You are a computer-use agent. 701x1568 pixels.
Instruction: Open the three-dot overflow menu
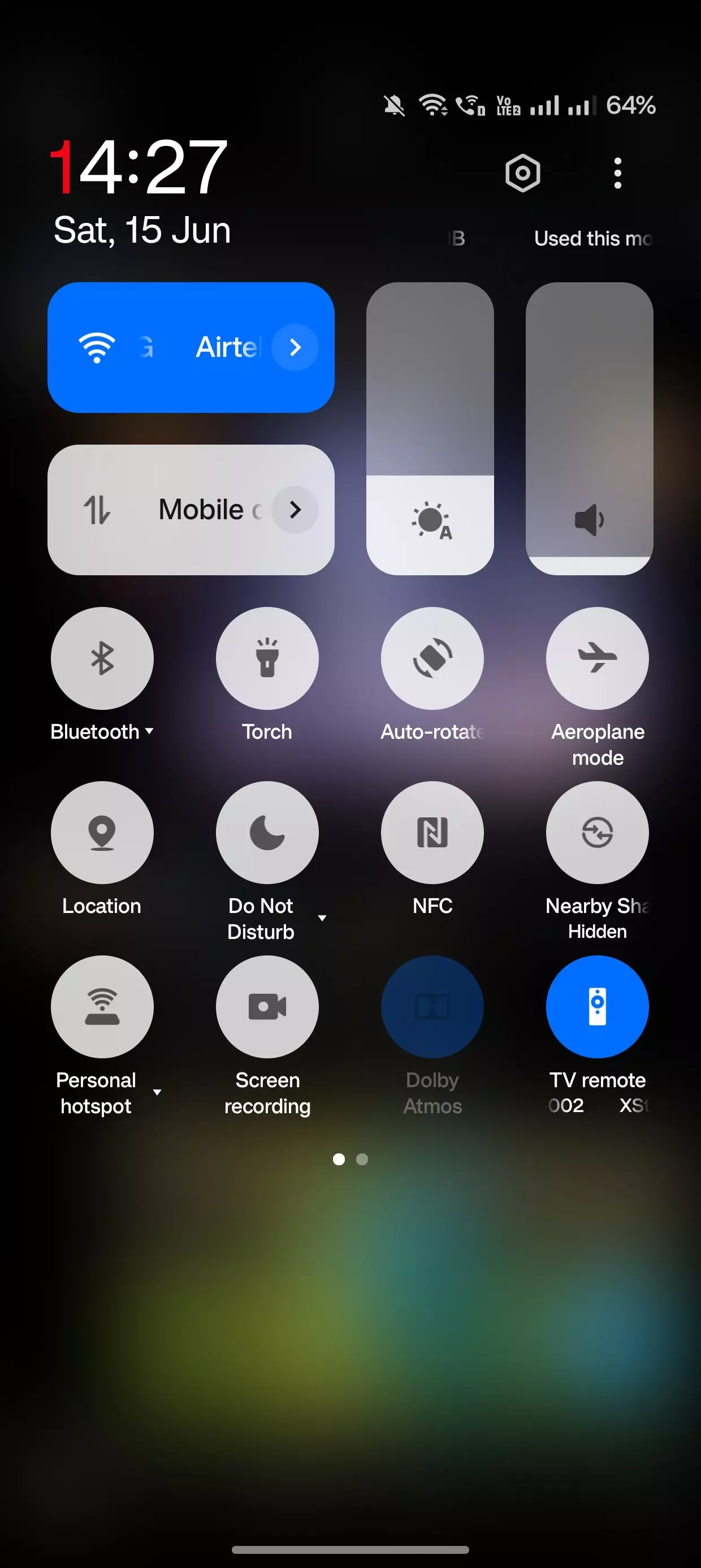617,174
